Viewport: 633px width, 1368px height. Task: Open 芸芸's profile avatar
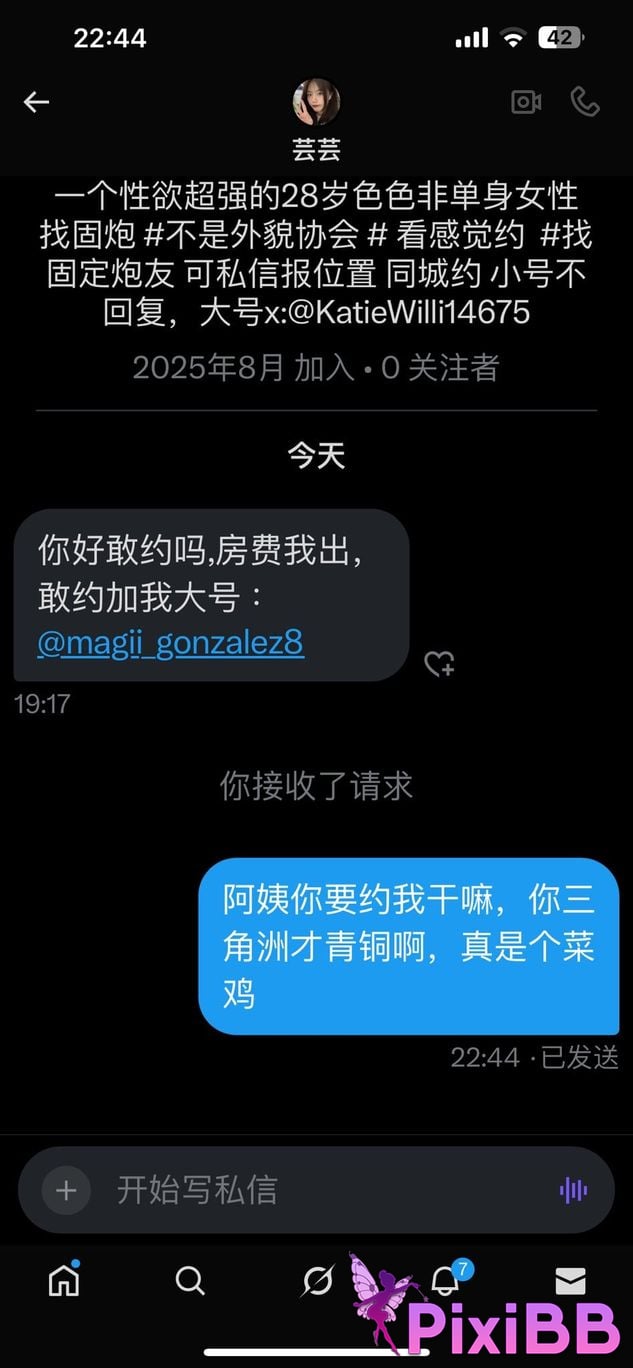(316, 102)
